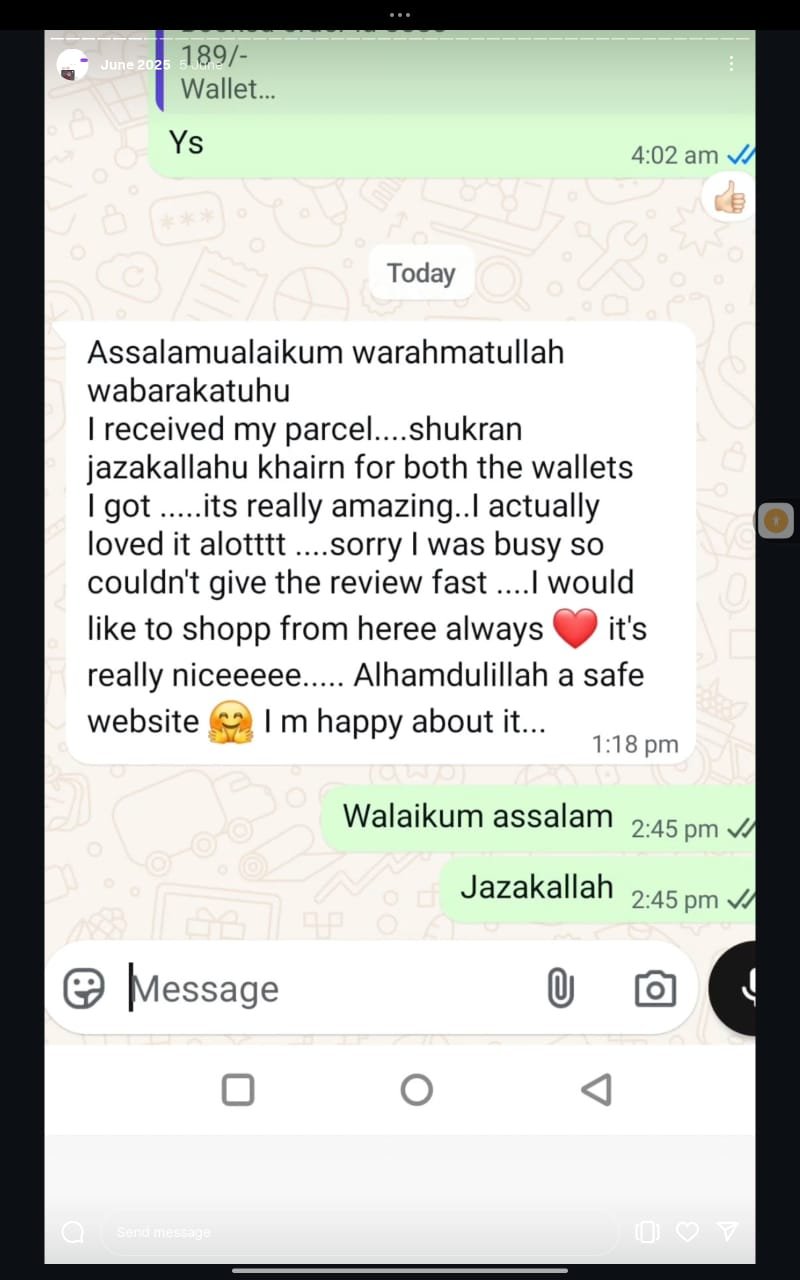Image resolution: width=800 pixels, height=1280 pixels.
Task: Open the story owner's profile picture
Action: click(x=72, y=65)
